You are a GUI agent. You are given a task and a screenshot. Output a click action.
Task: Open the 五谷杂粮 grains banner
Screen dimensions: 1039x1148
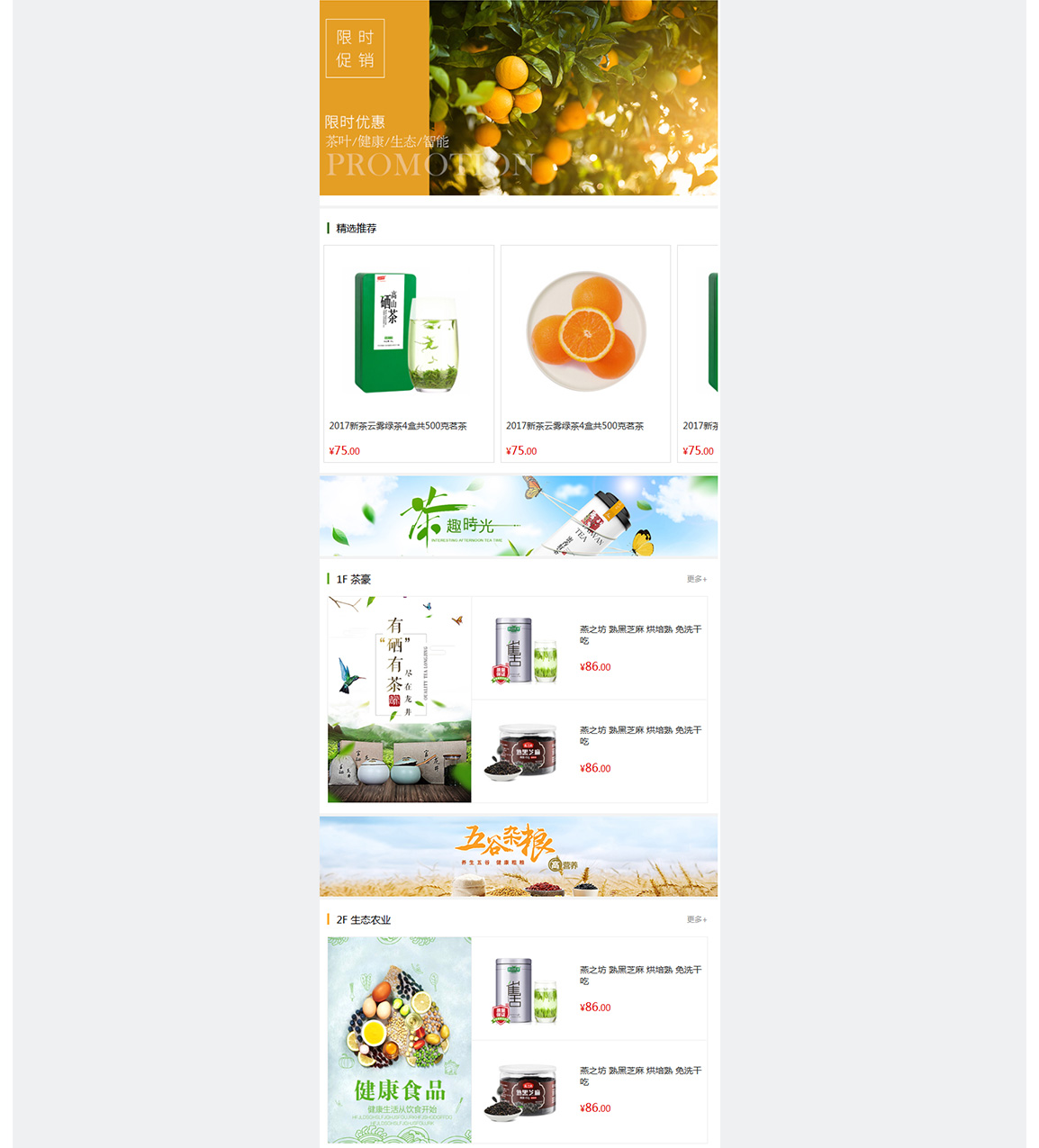point(519,855)
